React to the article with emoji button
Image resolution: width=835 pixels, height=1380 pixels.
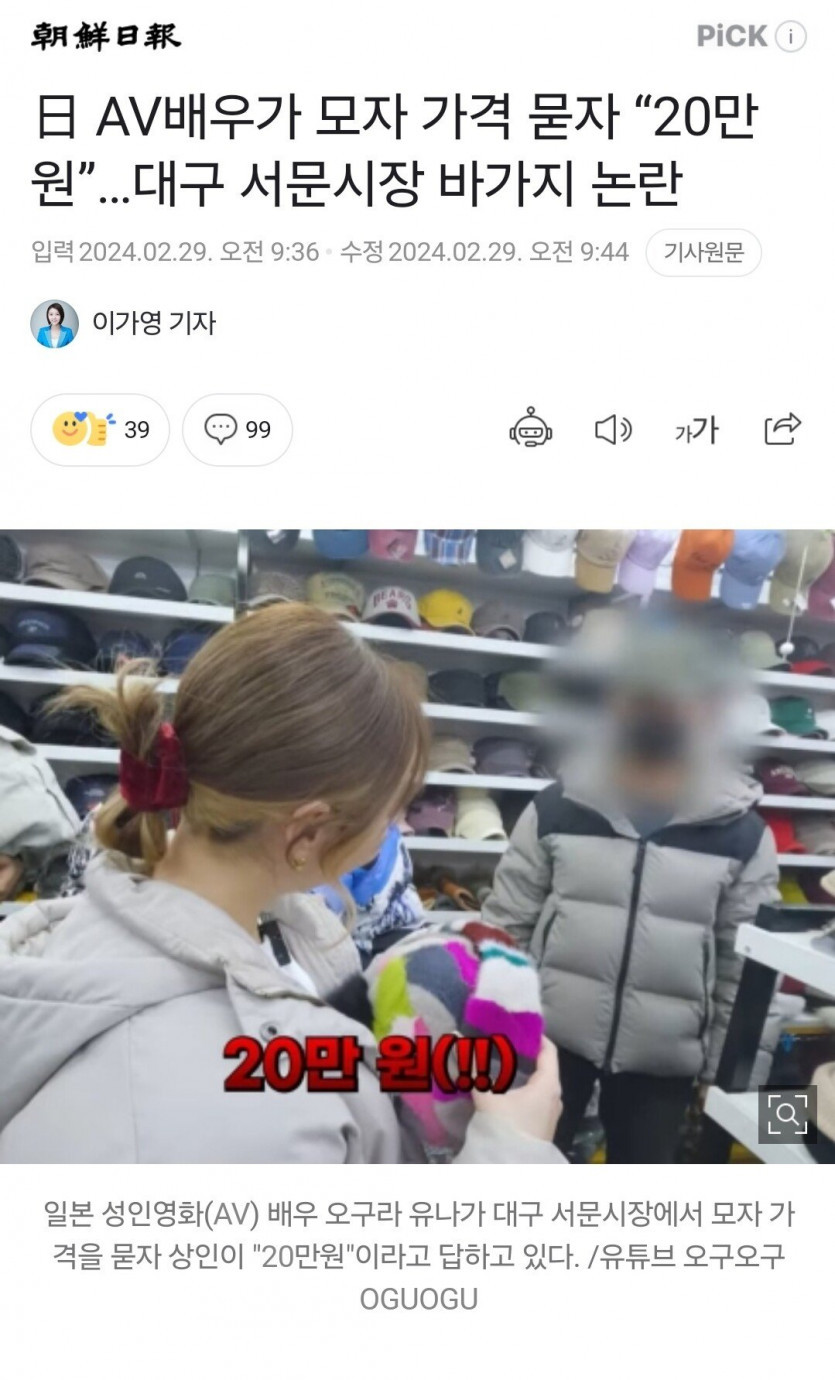[x=100, y=430]
